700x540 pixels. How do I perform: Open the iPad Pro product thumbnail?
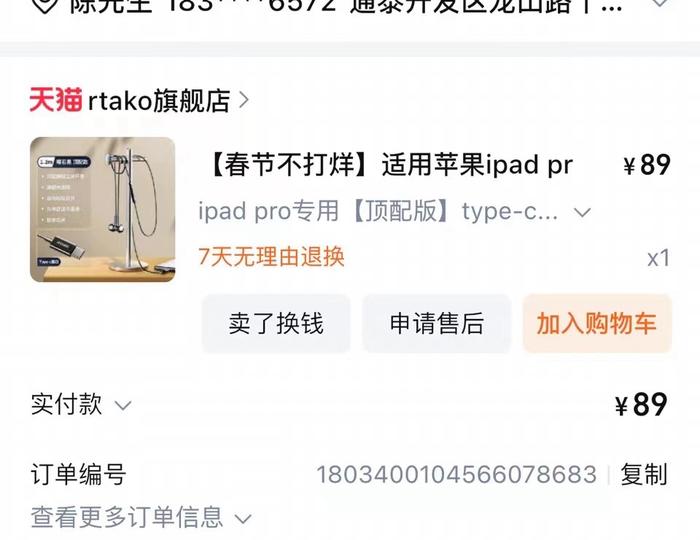click(x=103, y=209)
